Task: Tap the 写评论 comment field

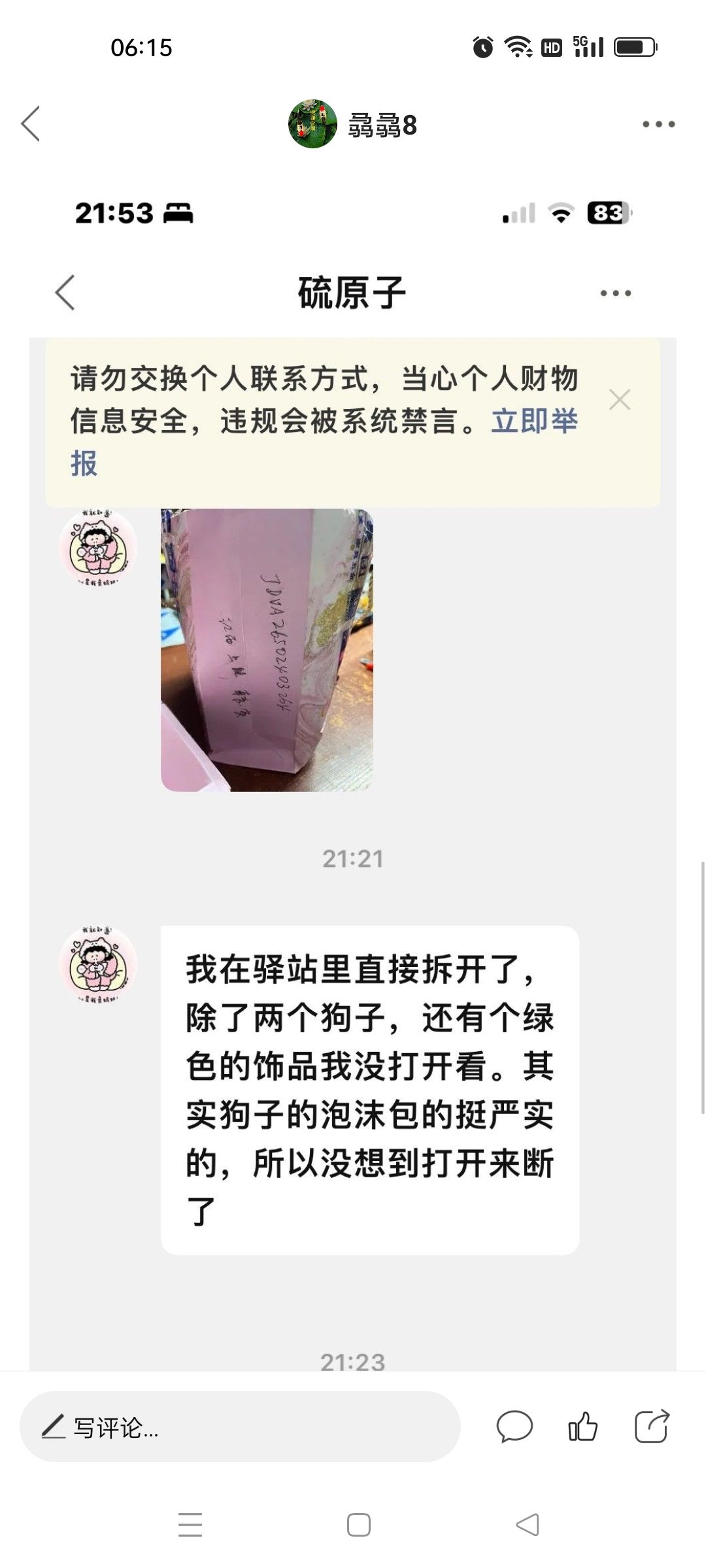Action: click(240, 1428)
